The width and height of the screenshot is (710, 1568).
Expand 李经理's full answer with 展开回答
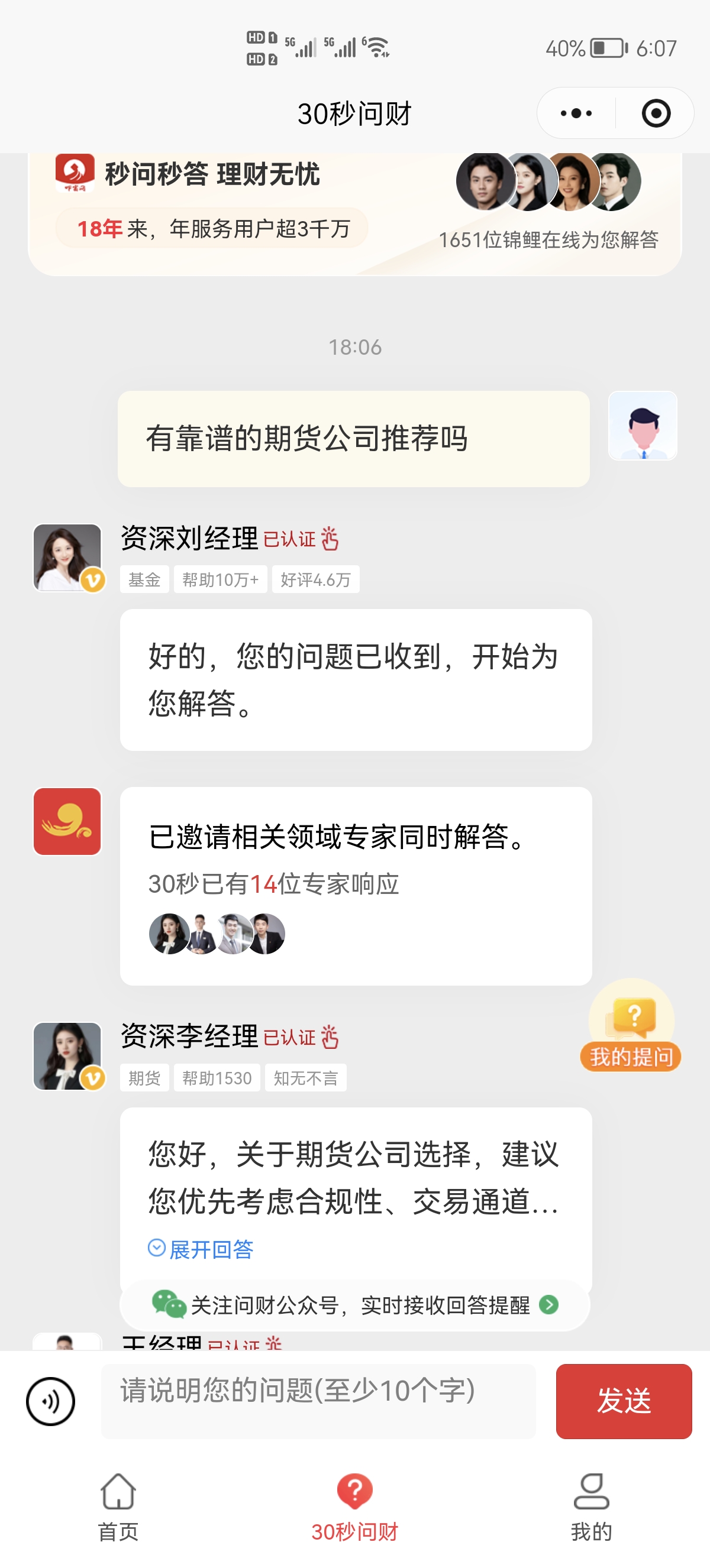(x=201, y=1249)
